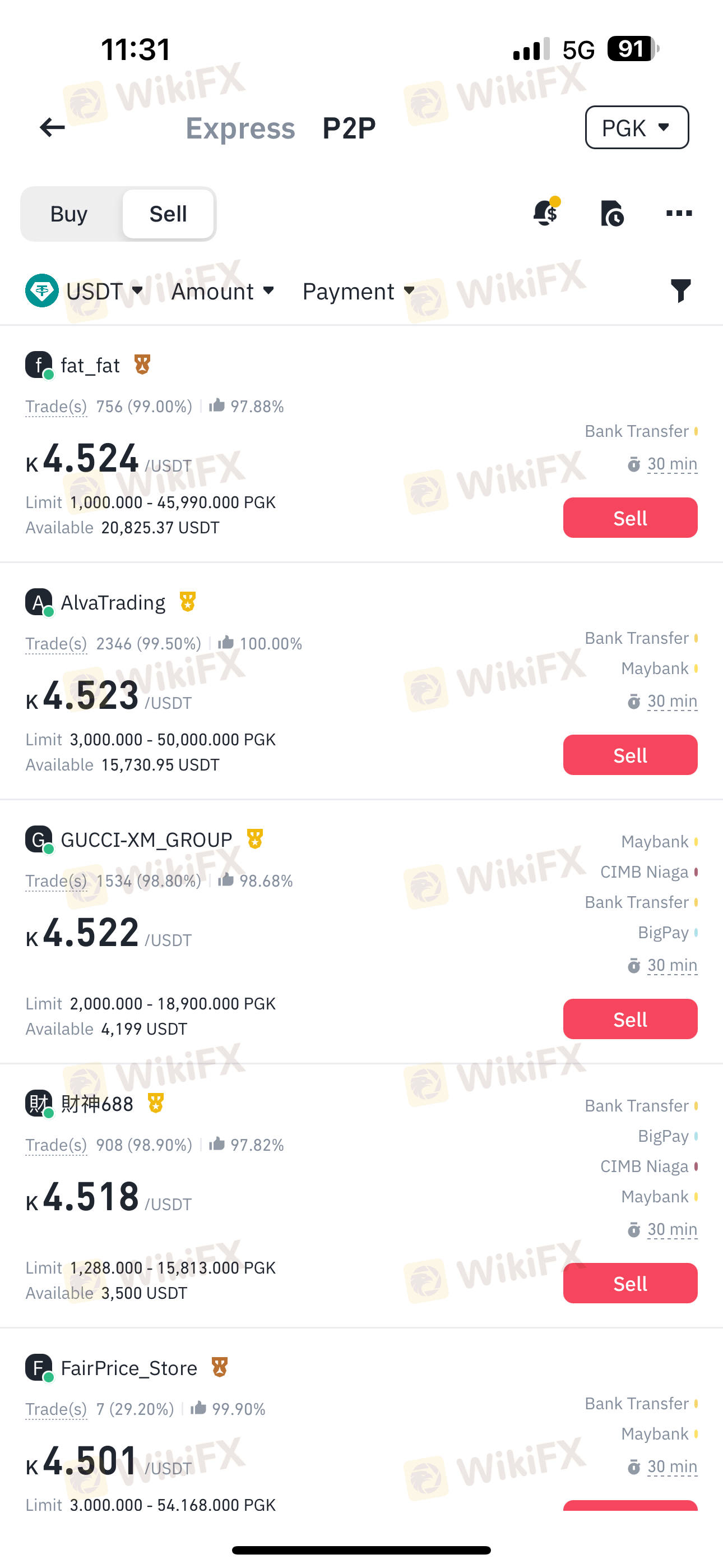
Task: Go back with the arrow icon
Action: [52, 127]
